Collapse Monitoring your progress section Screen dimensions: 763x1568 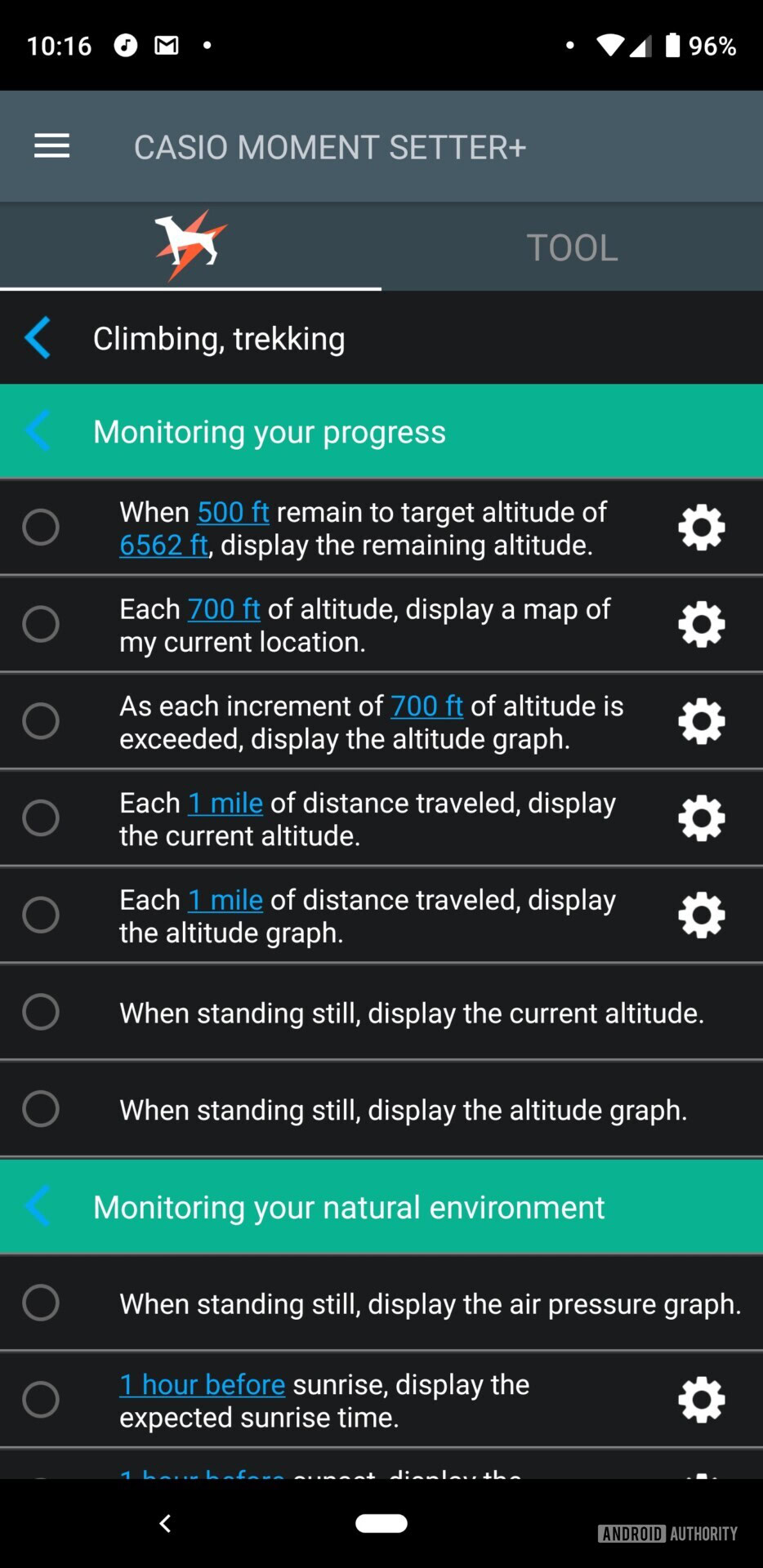38,430
